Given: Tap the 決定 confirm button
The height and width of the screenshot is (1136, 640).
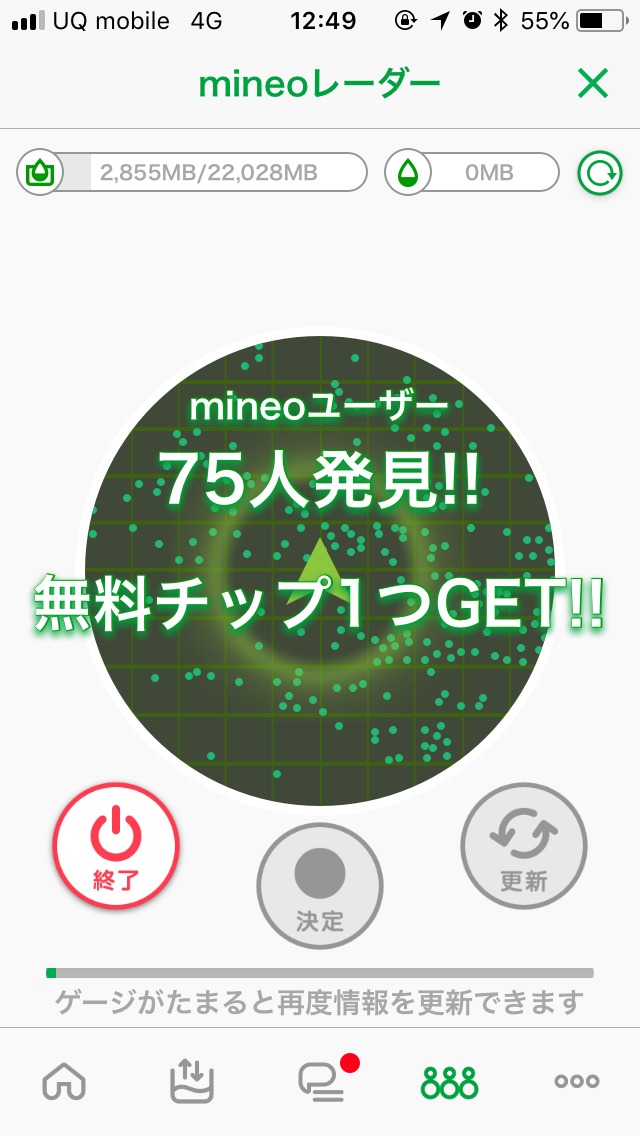Looking at the screenshot, I should click(x=320, y=885).
